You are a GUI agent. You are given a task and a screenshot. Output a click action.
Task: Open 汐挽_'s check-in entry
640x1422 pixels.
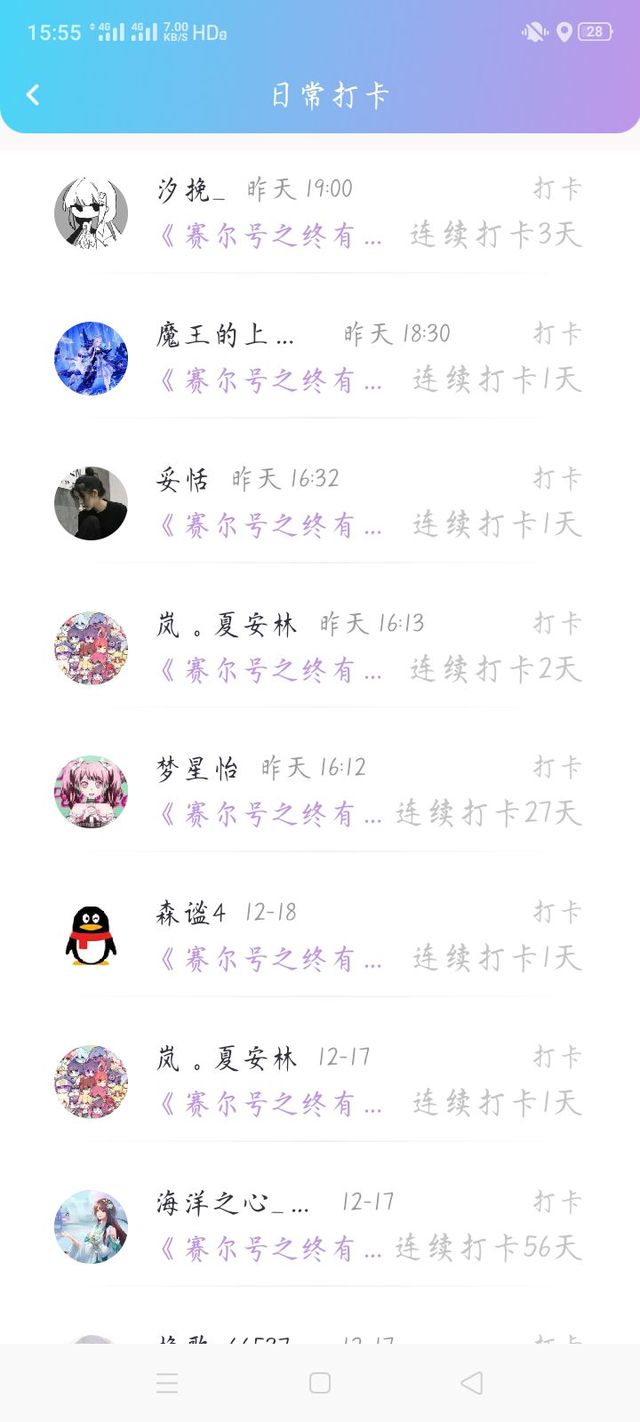pos(320,213)
